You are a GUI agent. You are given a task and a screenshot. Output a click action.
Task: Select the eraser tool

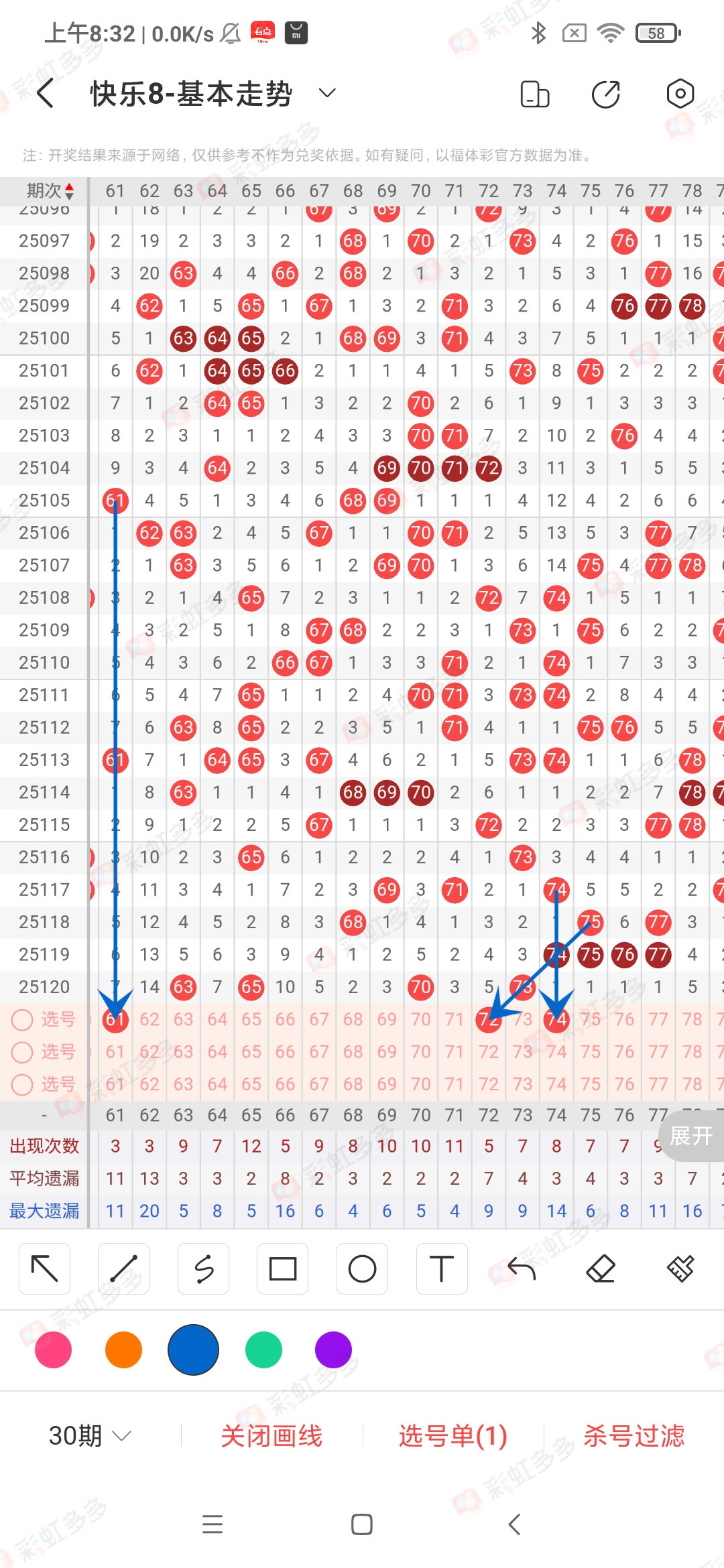[601, 1268]
